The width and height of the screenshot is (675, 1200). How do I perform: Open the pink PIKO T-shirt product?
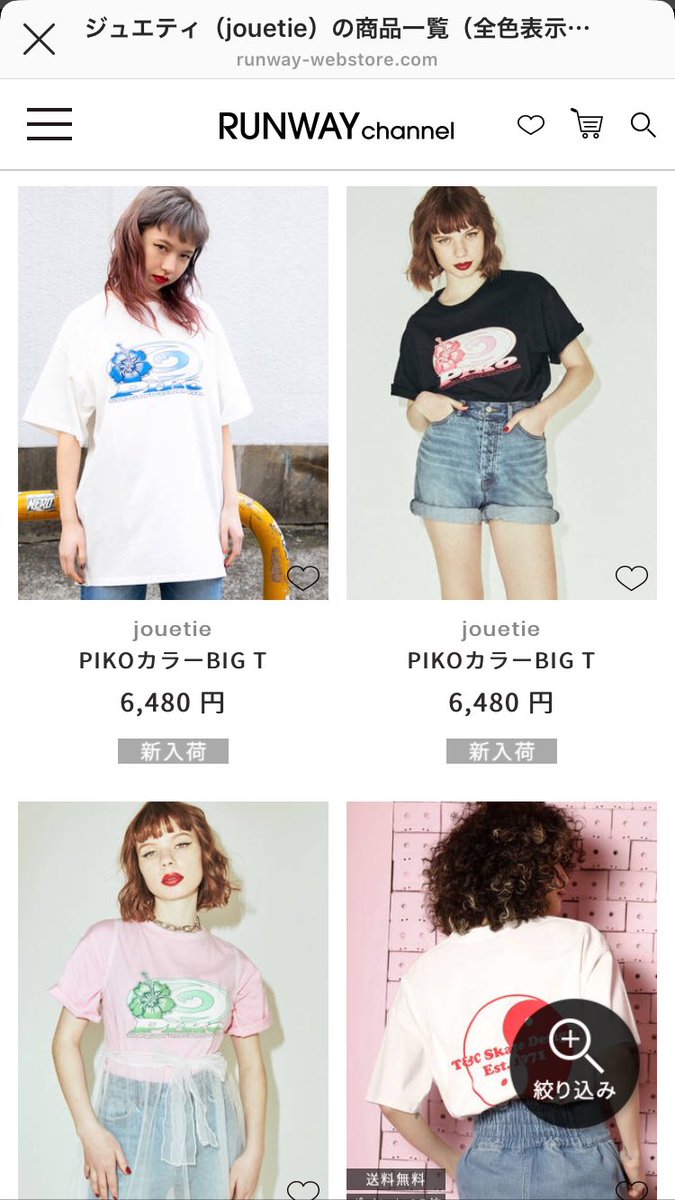pyautogui.click(x=173, y=1000)
